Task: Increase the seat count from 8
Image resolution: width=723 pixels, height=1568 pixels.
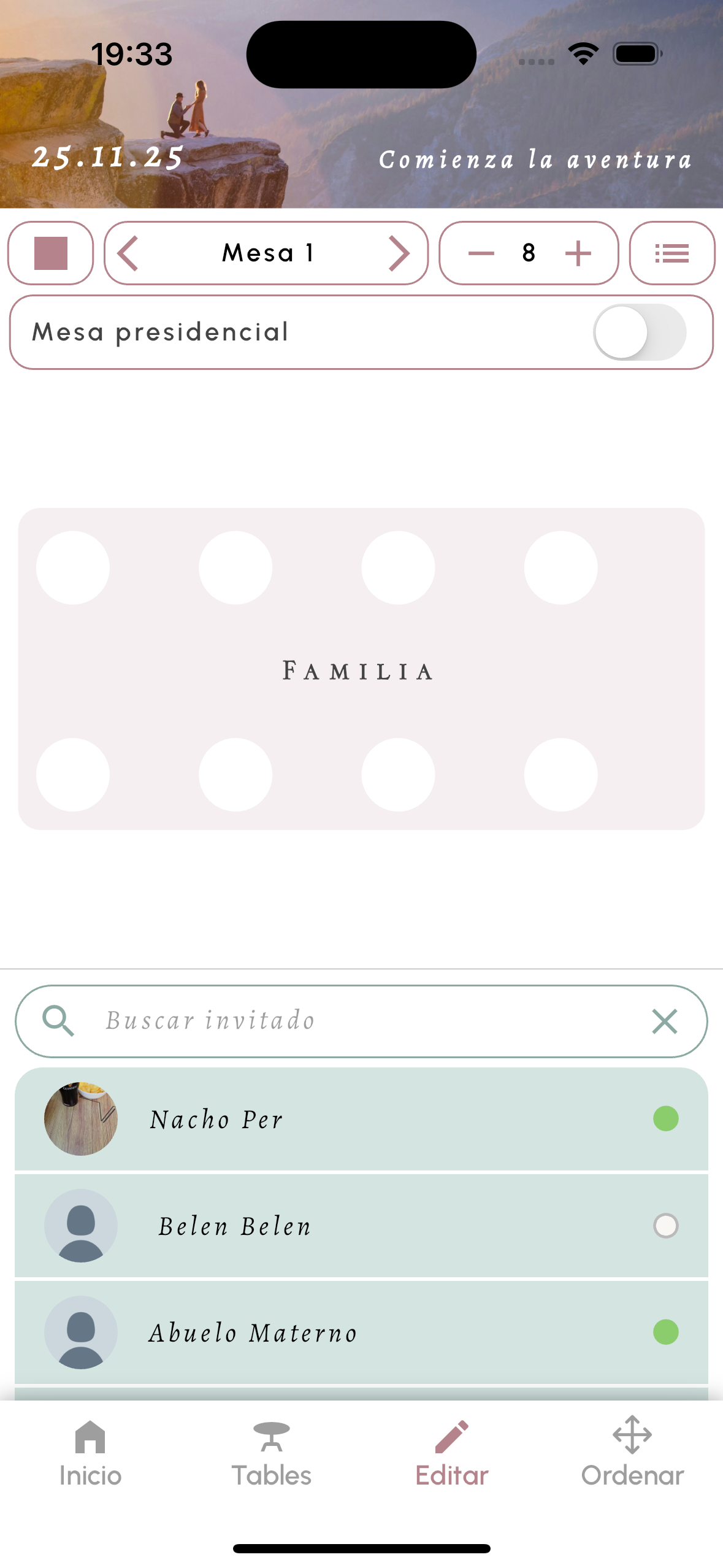Action: pyautogui.click(x=578, y=253)
